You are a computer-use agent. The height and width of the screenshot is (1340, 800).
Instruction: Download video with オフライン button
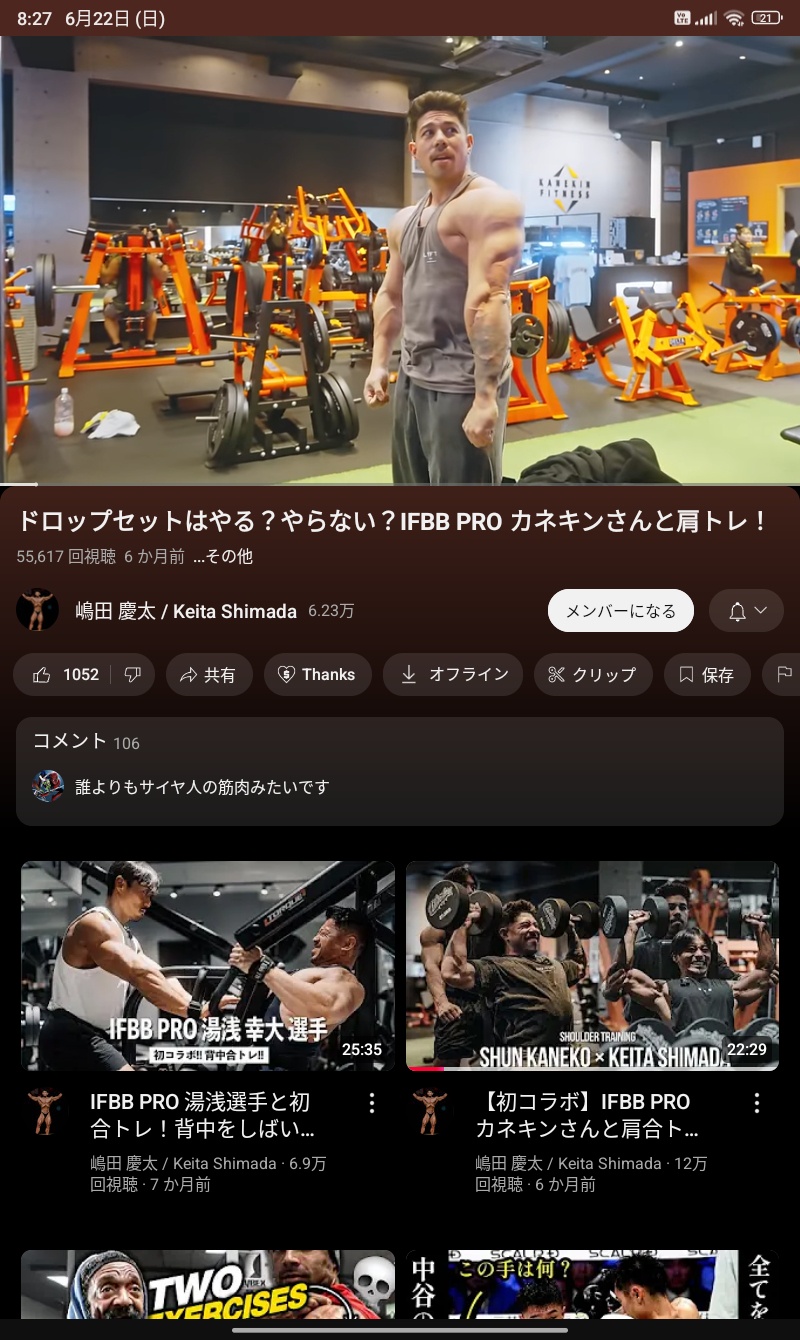pos(453,675)
